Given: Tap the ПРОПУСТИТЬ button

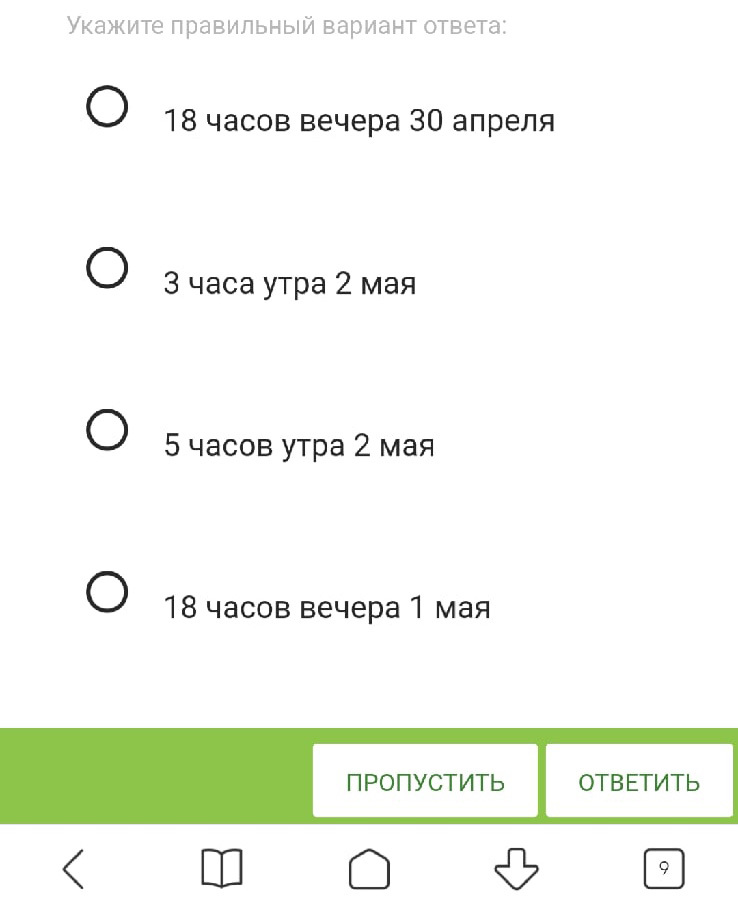Looking at the screenshot, I should pyautogui.click(x=425, y=781).
